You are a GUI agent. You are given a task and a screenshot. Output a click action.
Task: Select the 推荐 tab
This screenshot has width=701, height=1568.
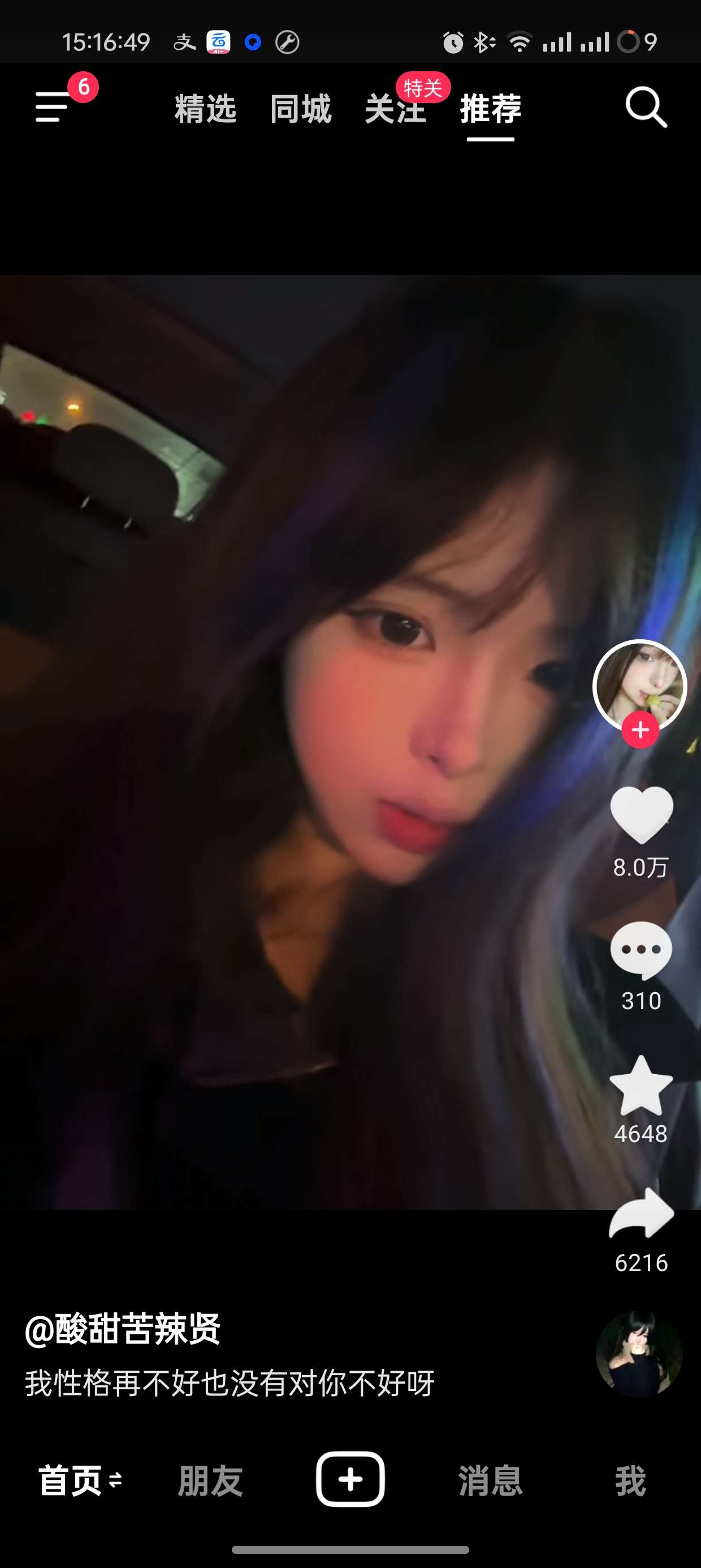tap(491, 109)
